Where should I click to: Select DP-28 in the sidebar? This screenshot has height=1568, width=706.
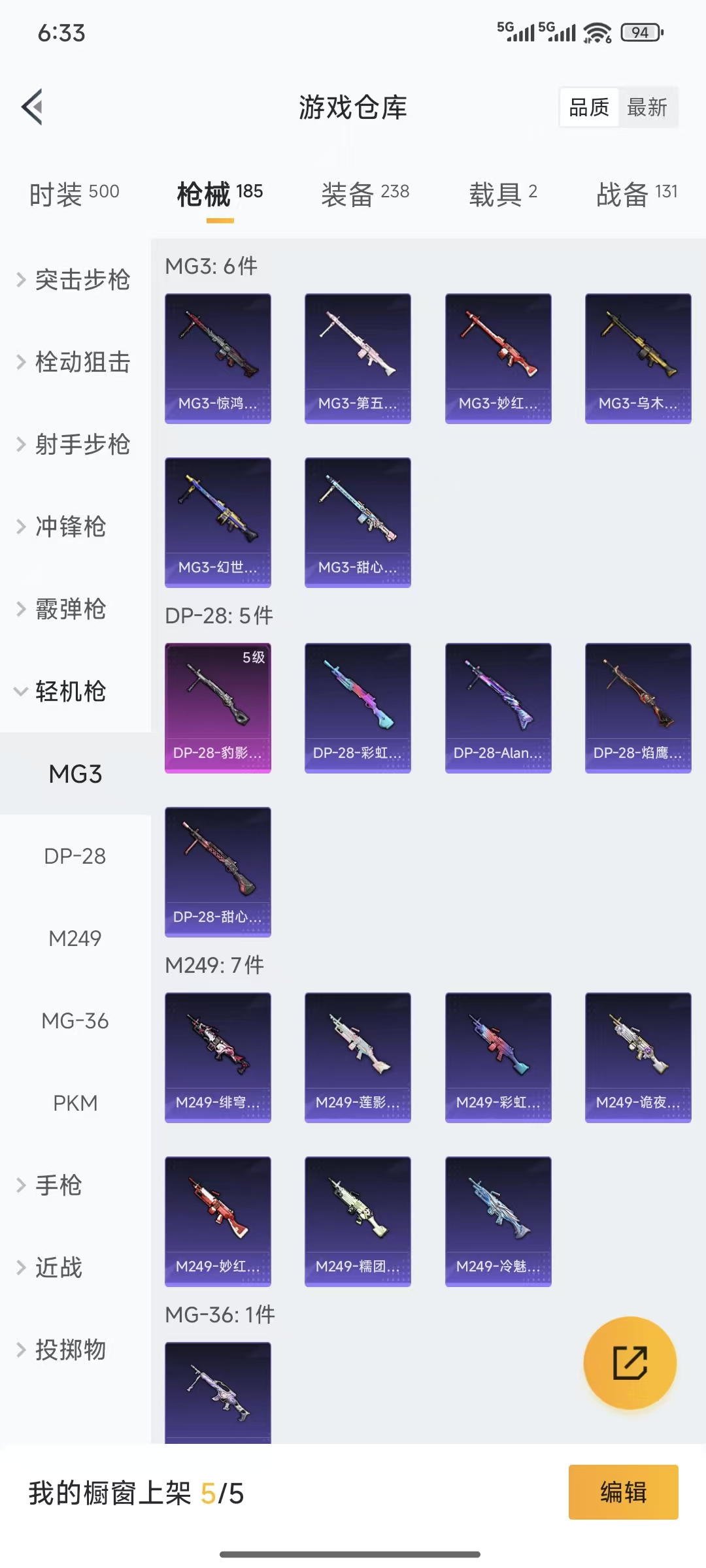point(75,856)
